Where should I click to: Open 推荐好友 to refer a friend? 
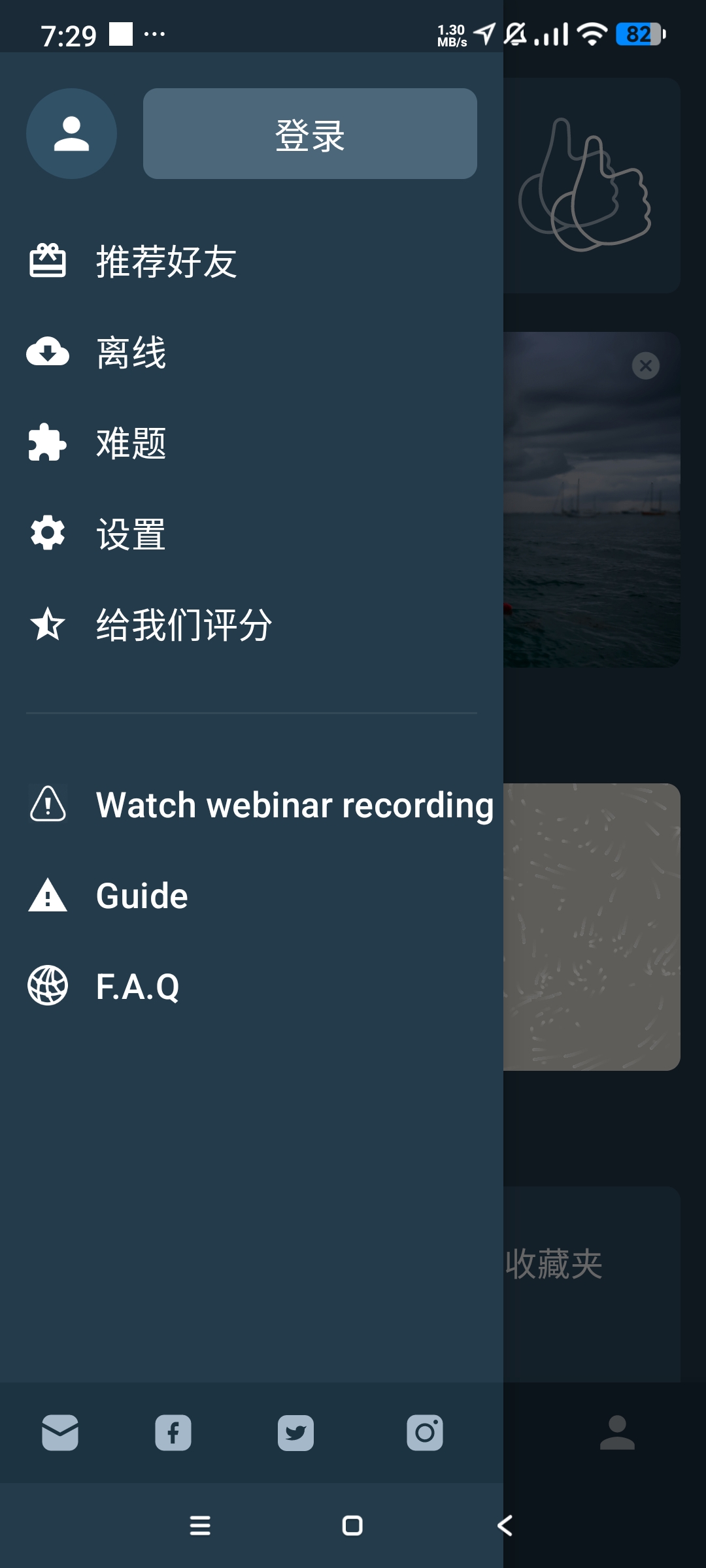click(x=252, y=261)
